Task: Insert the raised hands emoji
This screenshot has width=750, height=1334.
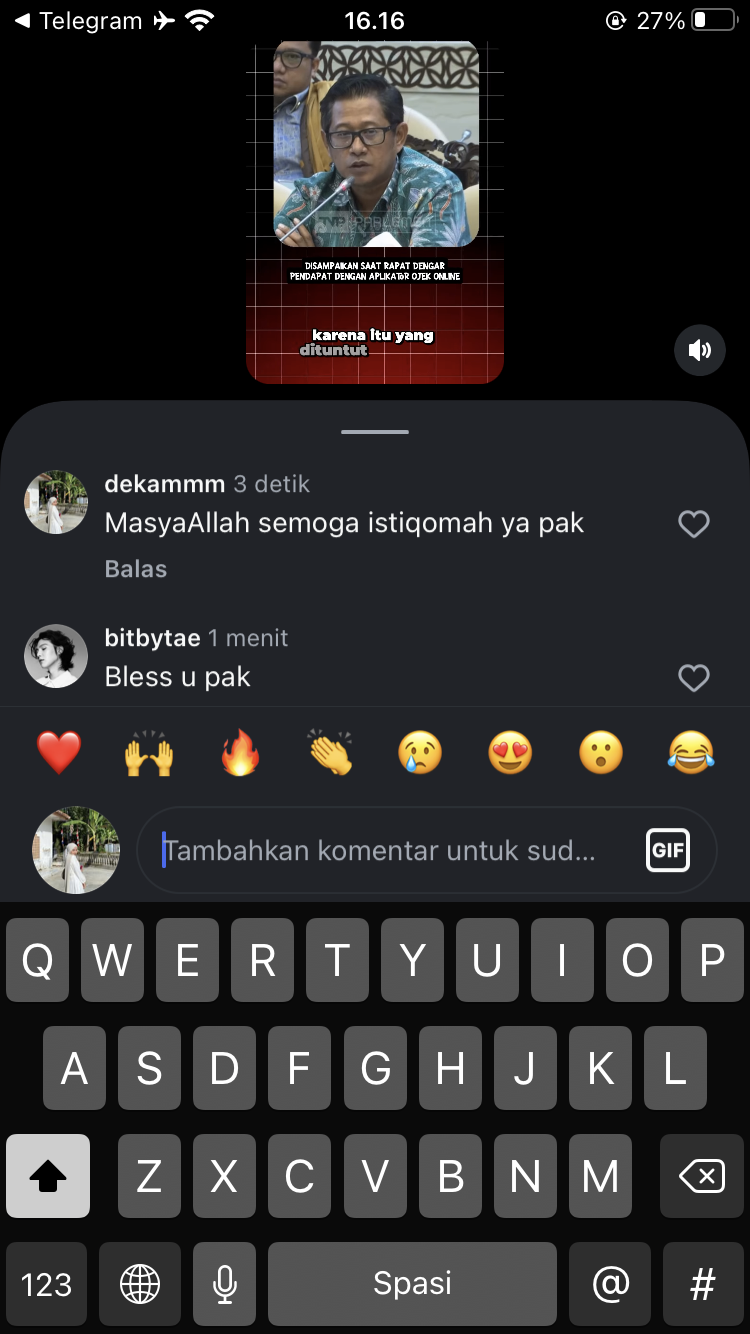Action: click(149, 752)
